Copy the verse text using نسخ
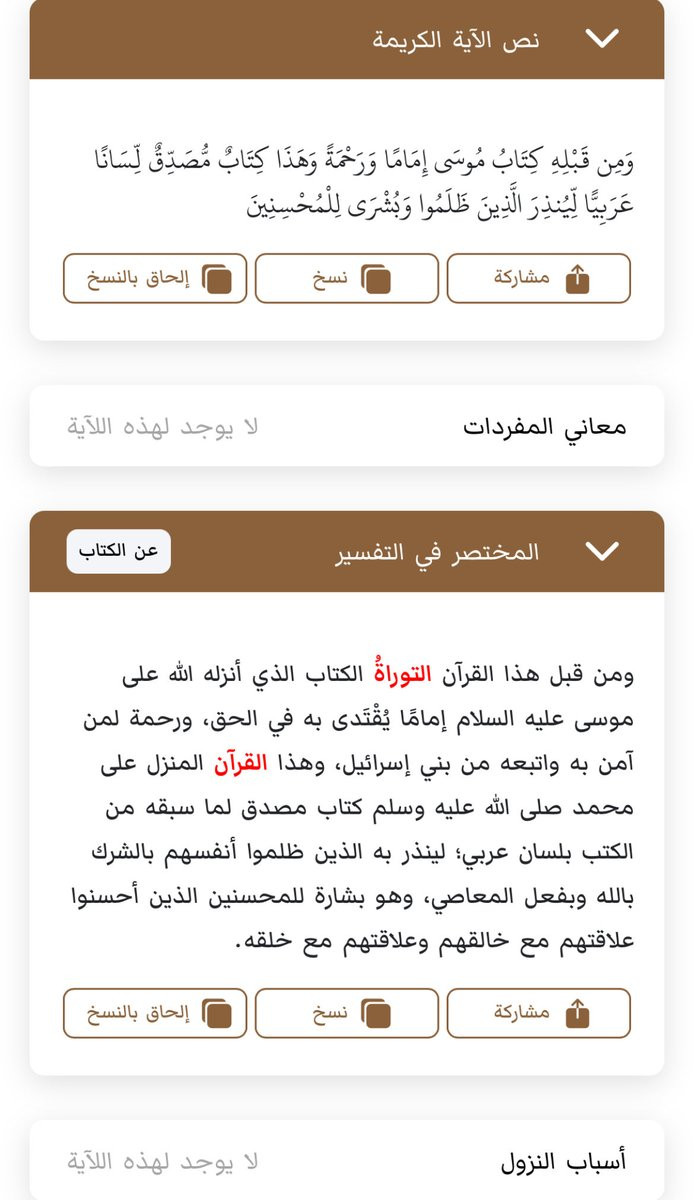The height and width of the screenshot is (1200, 694). point(347,278)
